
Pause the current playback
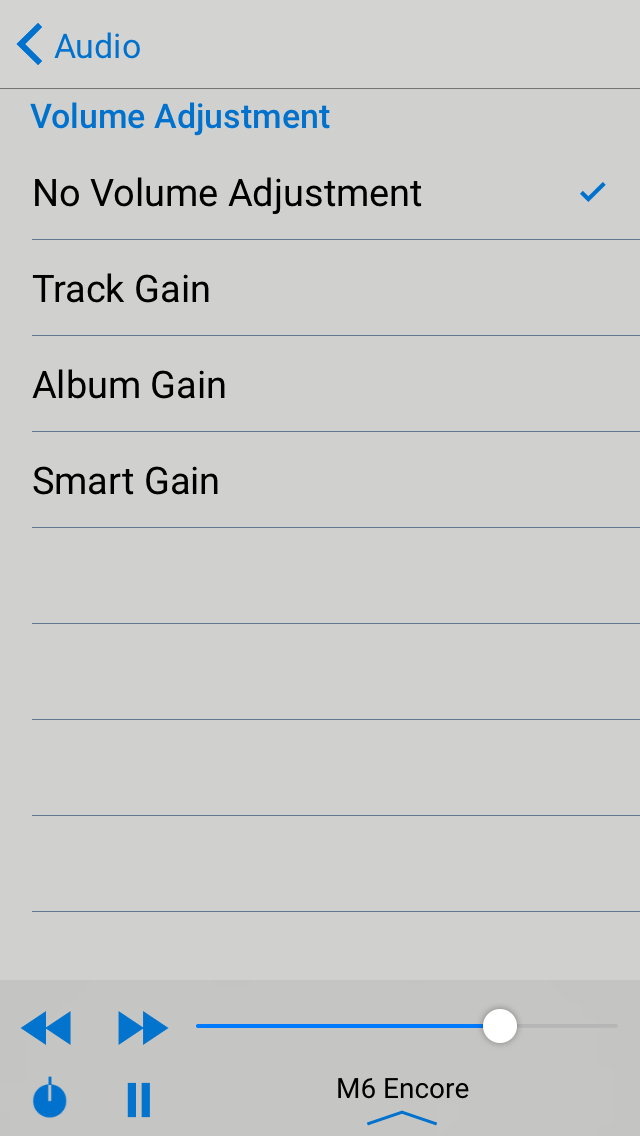pos(139,1099)
